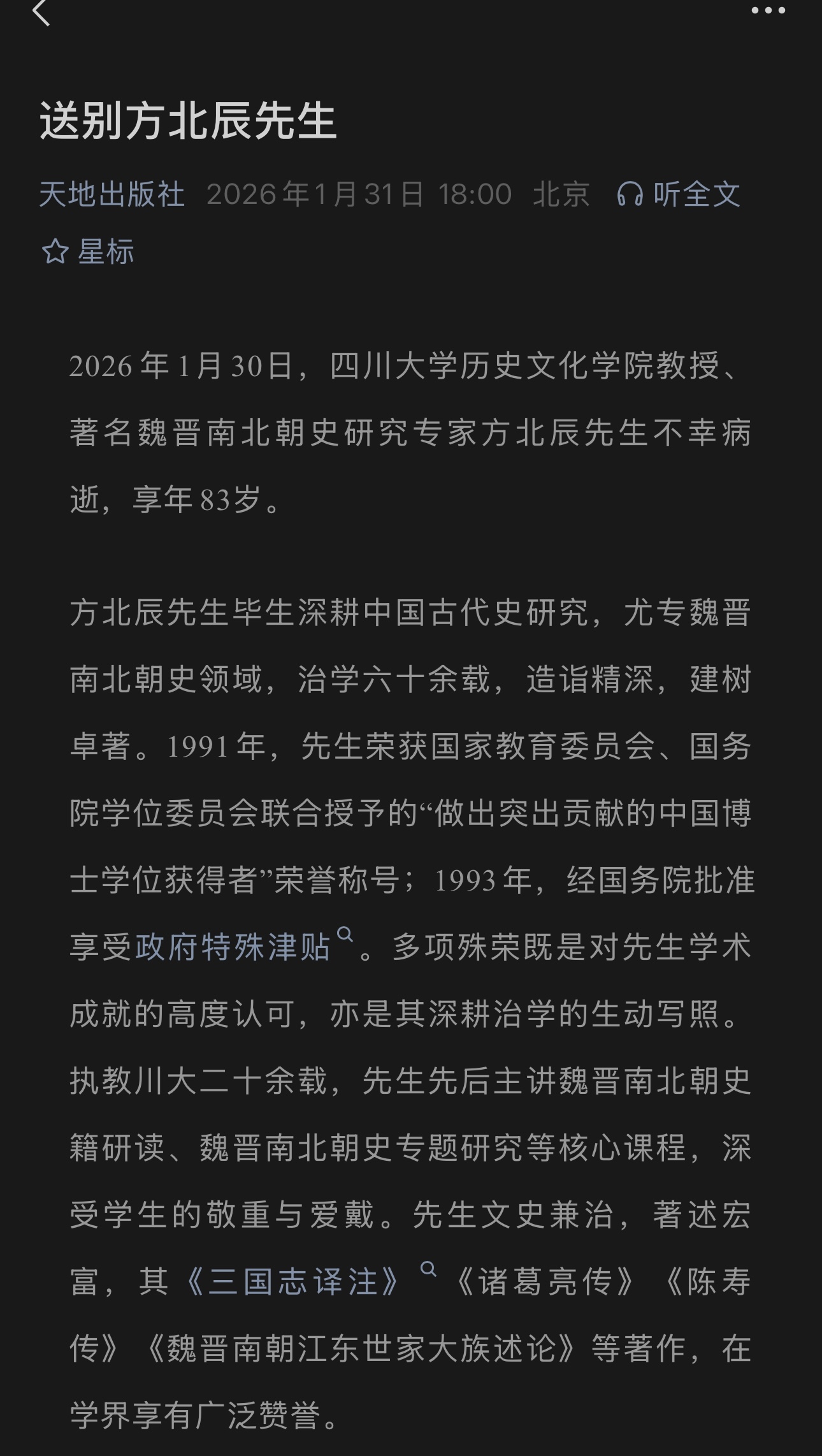Image resolution: width=822 pixels, height=1456 pixels.
Task: Open the 天地出版社 account page
Action: 112,194
